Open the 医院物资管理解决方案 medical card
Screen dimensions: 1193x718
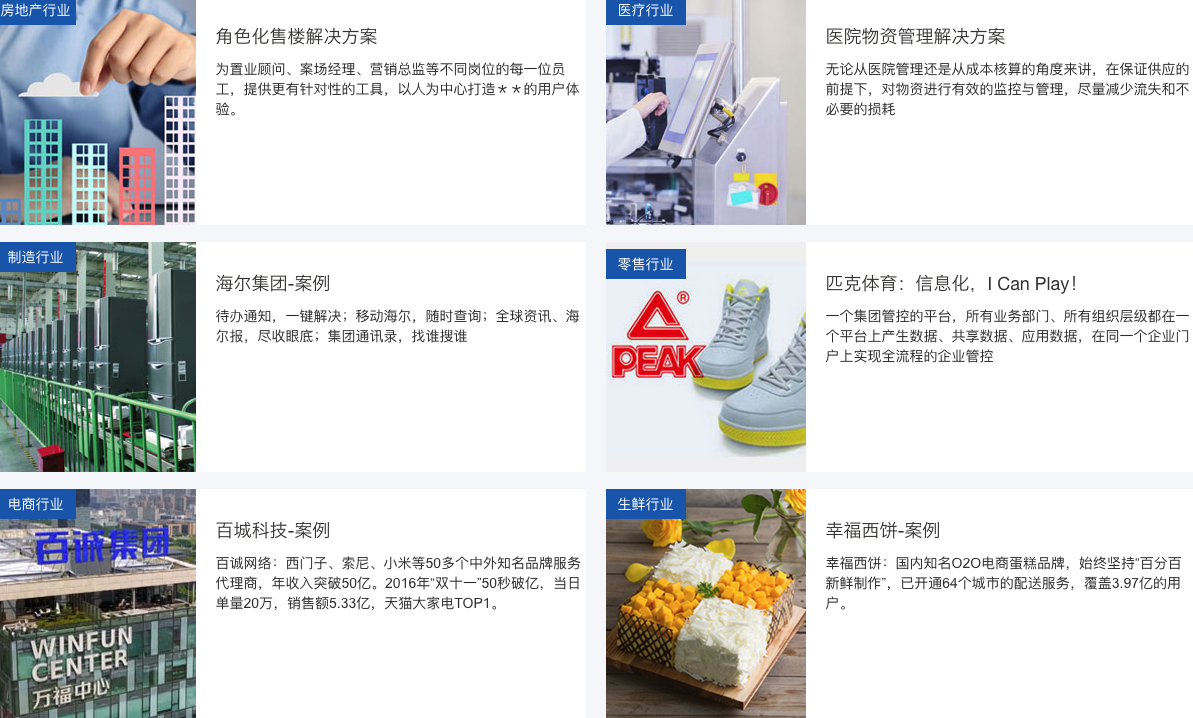[x=915, y=36]
